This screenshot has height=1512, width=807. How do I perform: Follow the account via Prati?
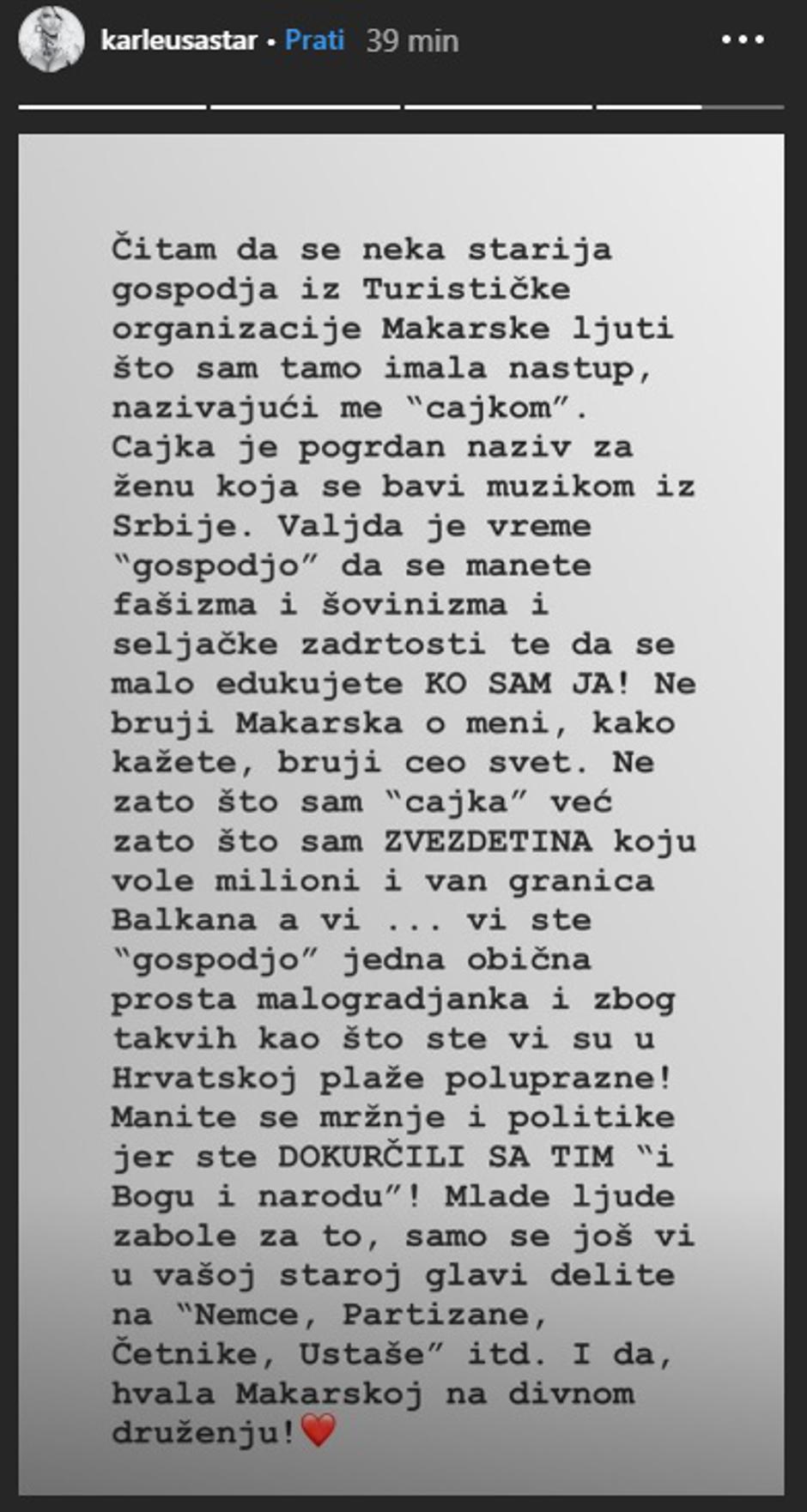point(314,40)
